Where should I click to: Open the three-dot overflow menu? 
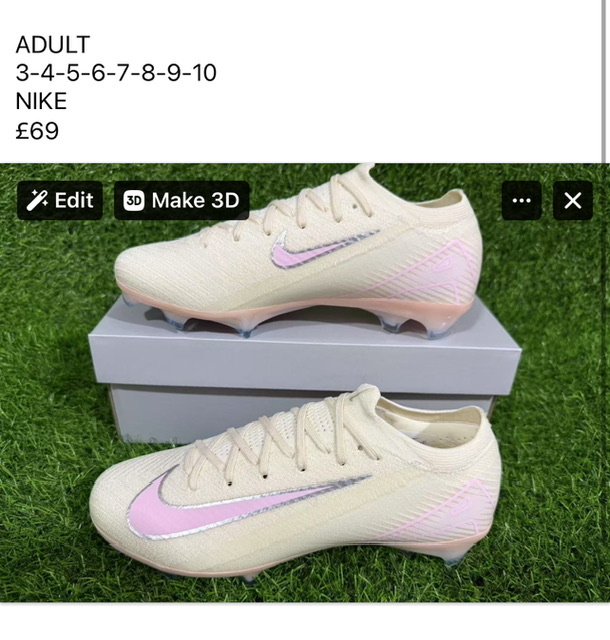(521, 200)
